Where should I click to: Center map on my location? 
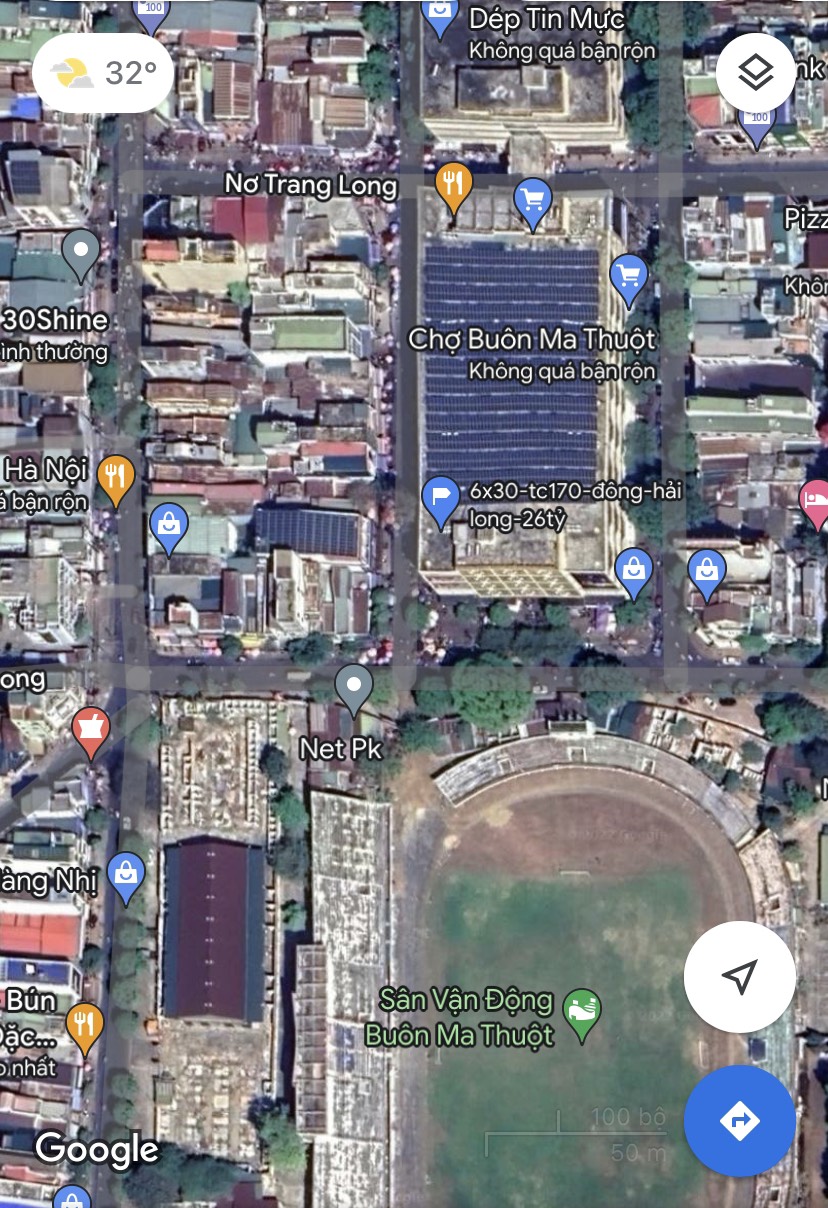coord(739,977)
